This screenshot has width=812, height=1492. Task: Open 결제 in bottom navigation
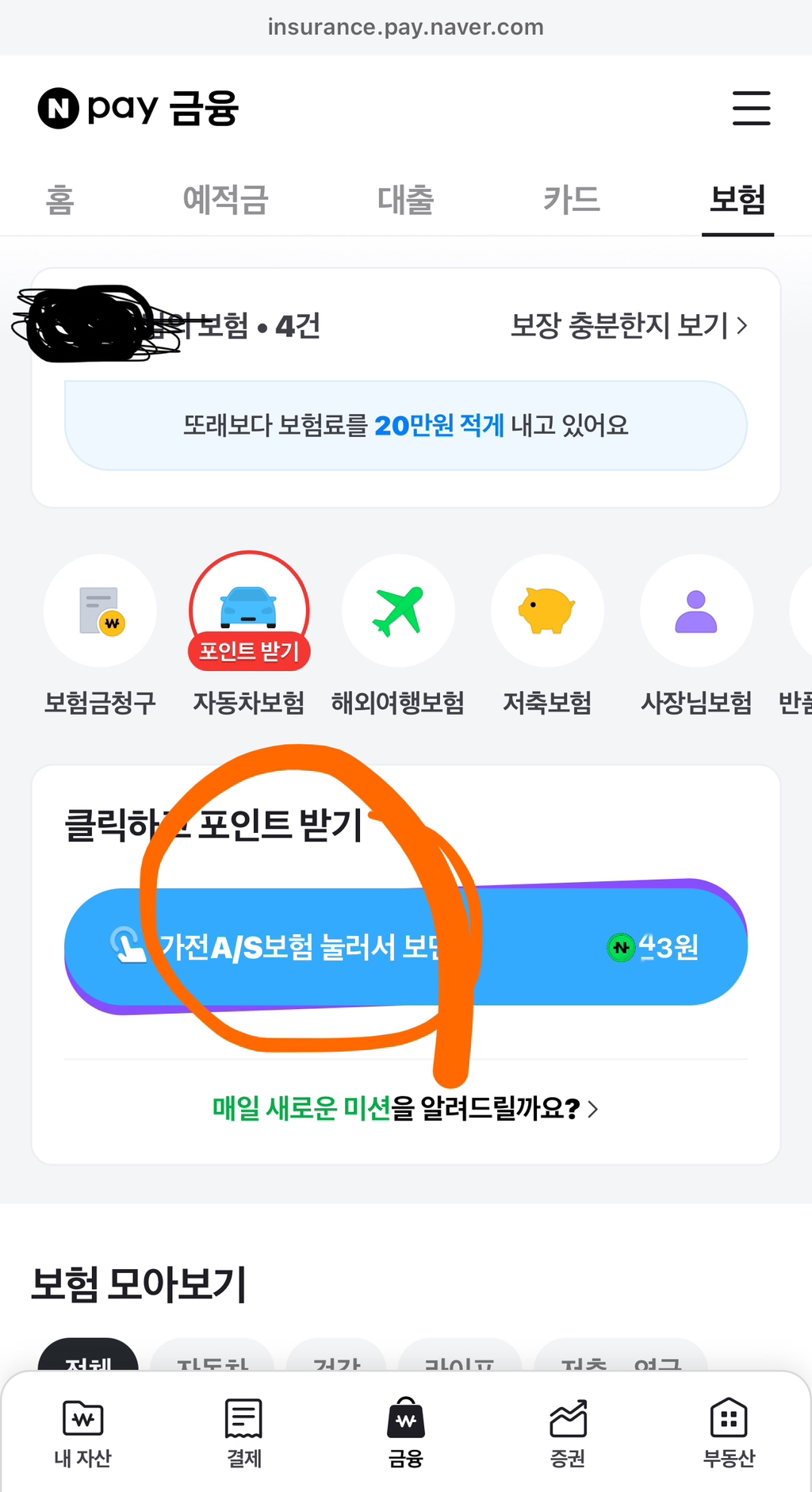pyautogui.click(x=244, y=1433)
